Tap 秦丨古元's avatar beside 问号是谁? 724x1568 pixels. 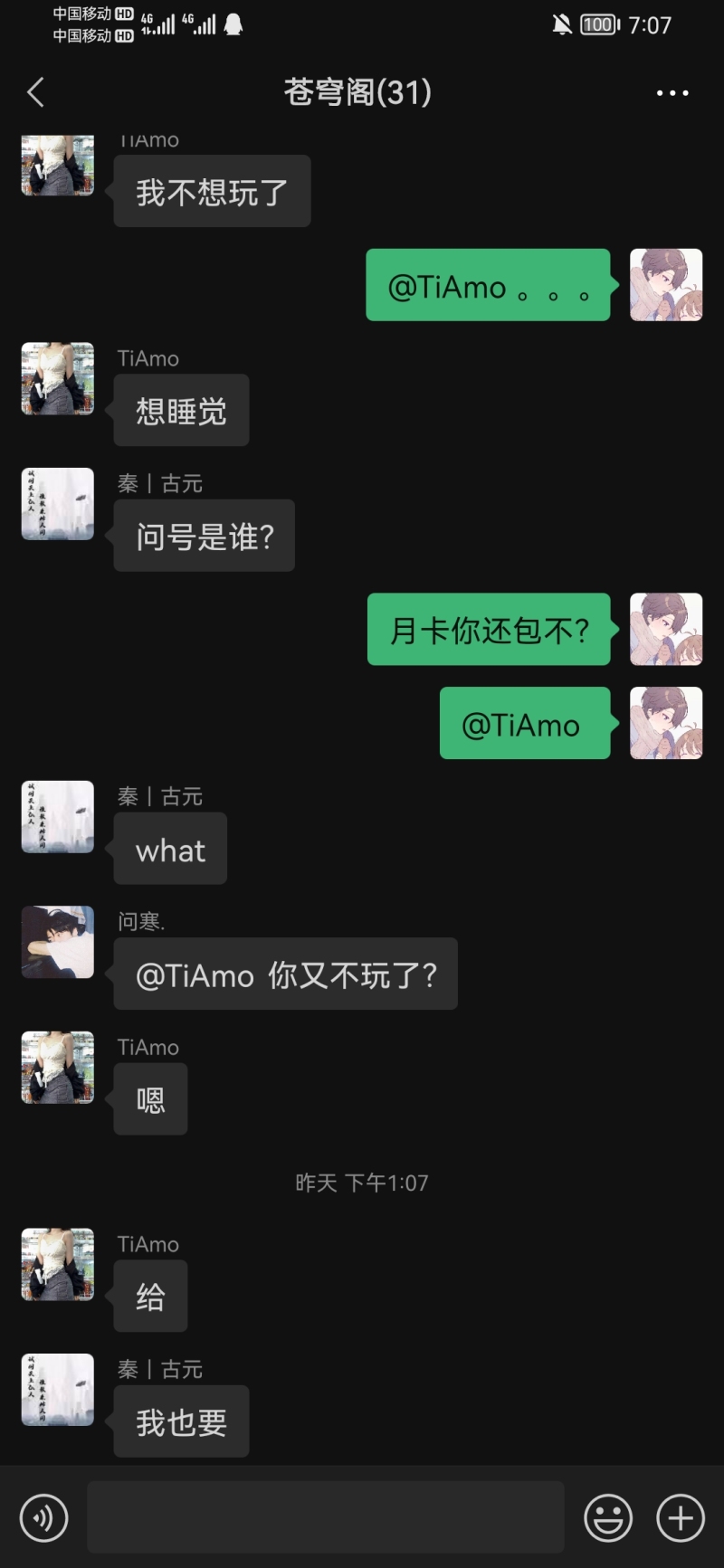[58, 504]
